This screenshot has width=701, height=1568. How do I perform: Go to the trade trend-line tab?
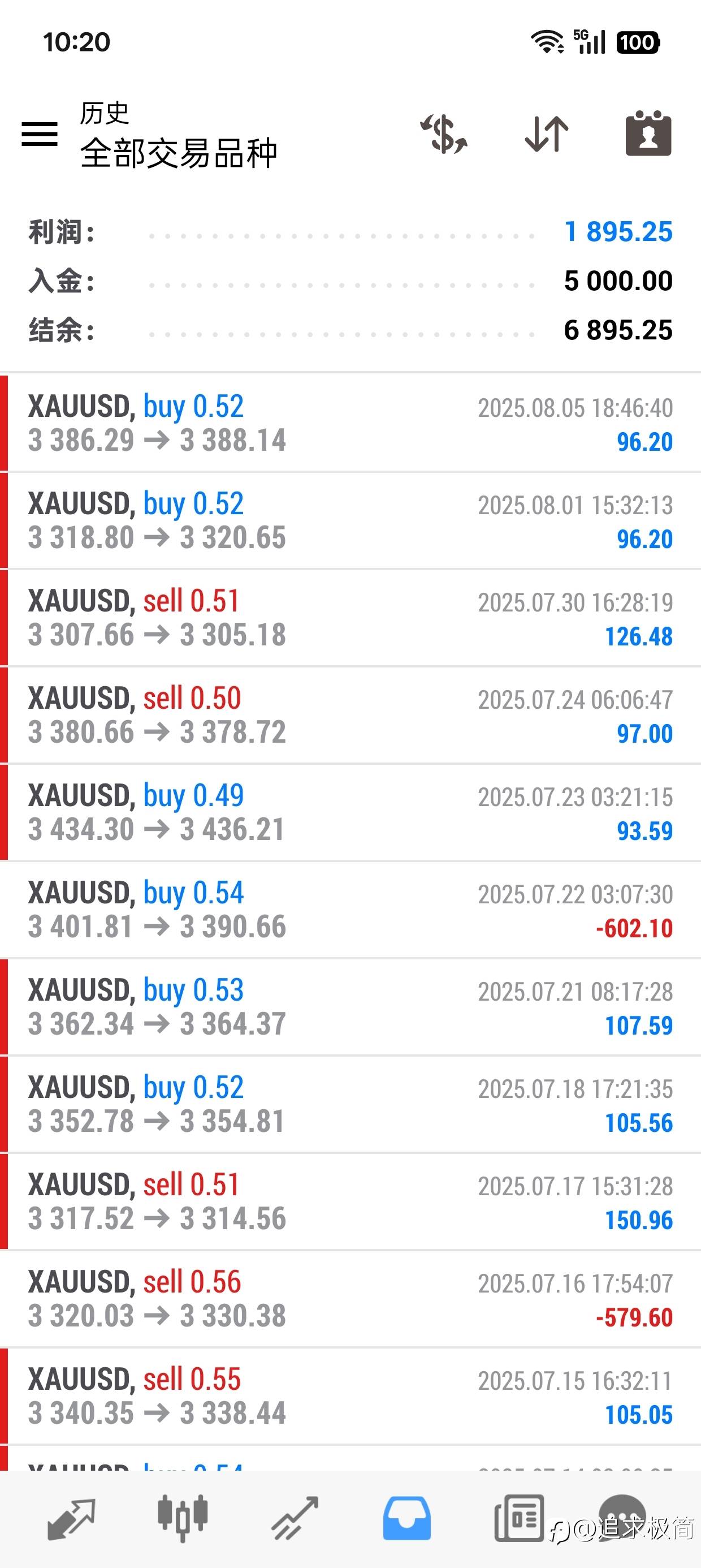point(295,1519)
